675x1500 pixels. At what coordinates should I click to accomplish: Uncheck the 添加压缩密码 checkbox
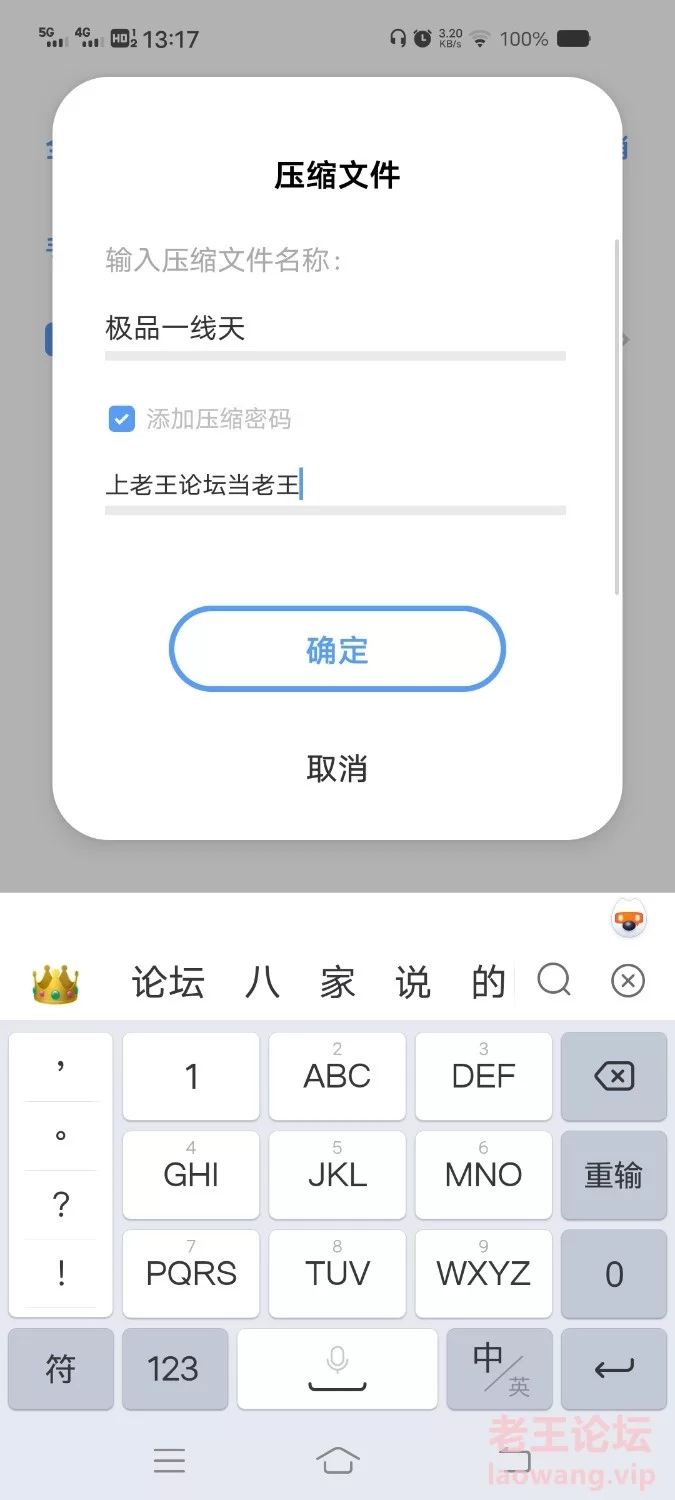point(121,418)
